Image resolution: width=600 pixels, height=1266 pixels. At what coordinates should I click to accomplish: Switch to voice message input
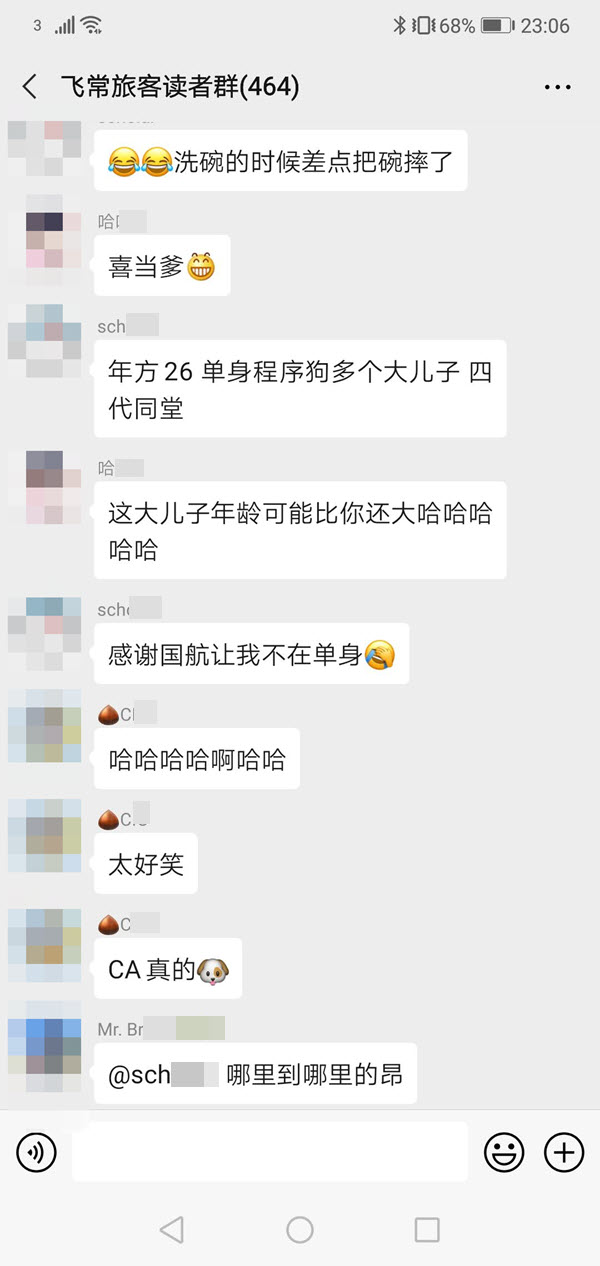pyautogui.click(x=37, y=1153)
